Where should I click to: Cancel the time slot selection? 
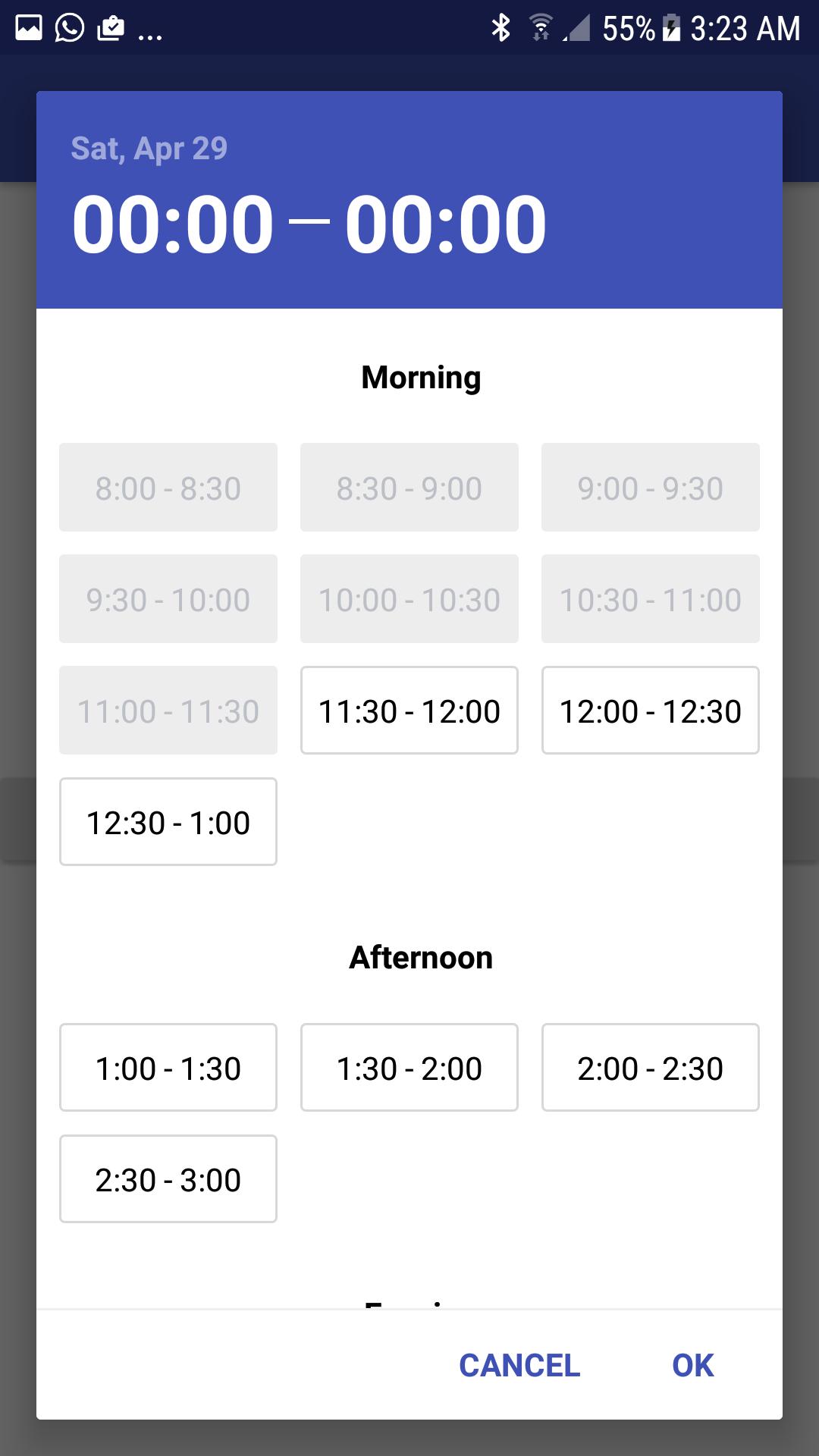(x=519, y=1365)
